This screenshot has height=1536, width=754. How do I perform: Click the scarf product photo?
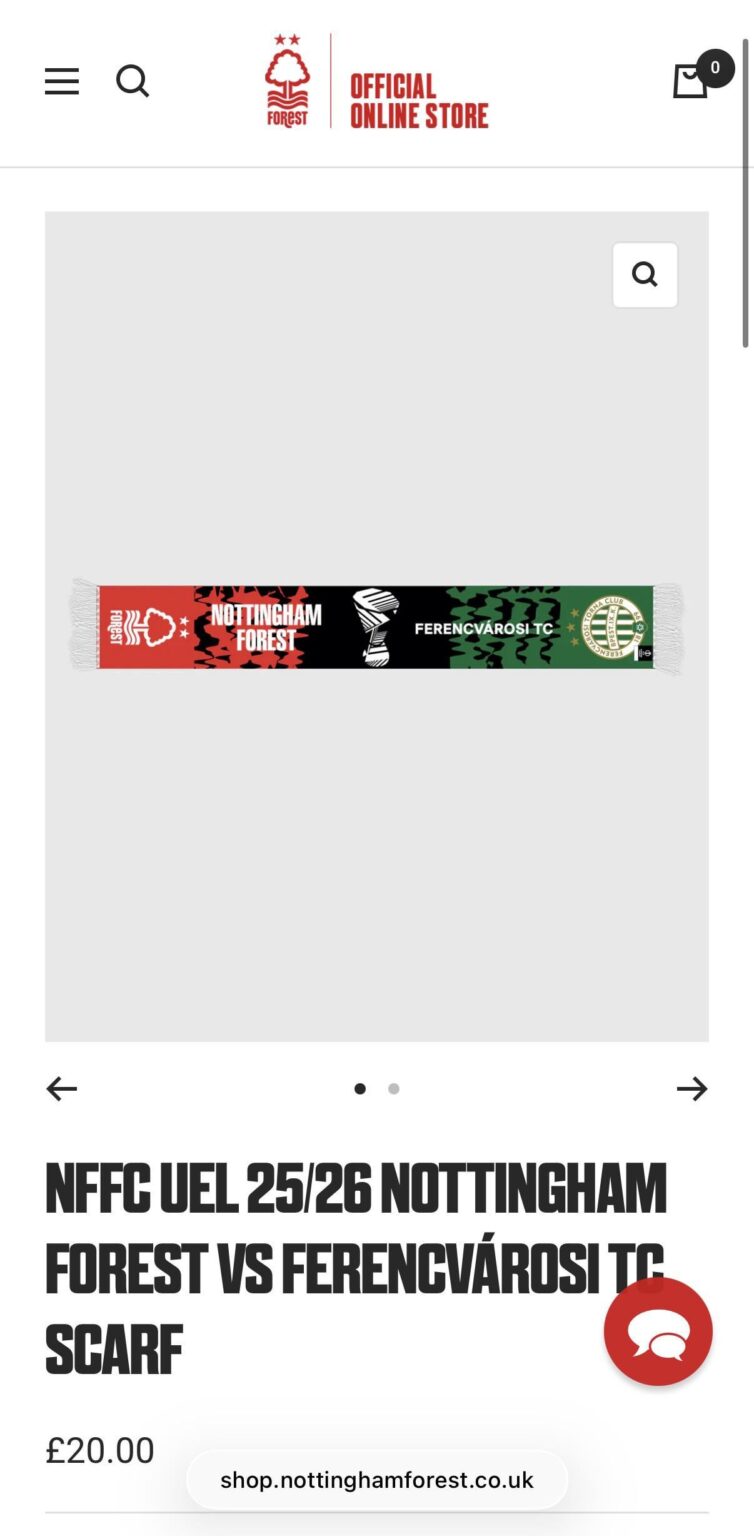[x=376, y=626]
